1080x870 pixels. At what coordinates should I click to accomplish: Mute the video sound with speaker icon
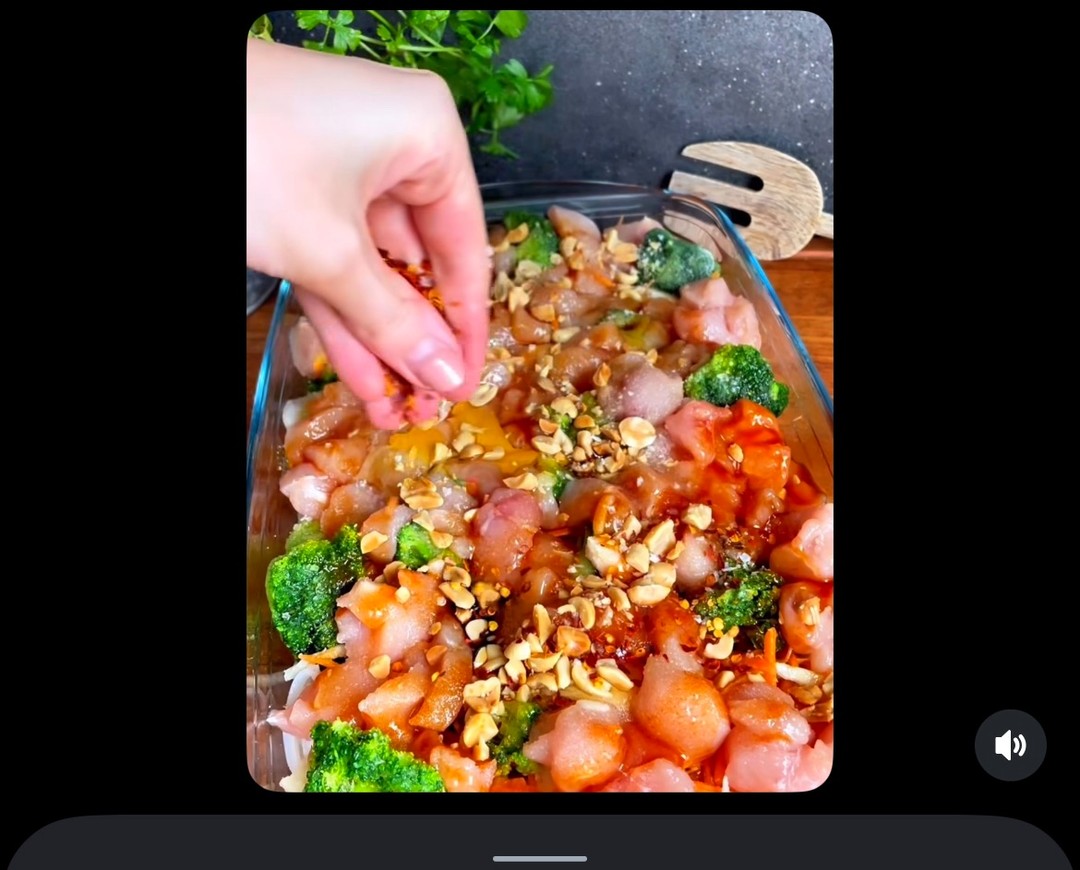coord(1010,745)
